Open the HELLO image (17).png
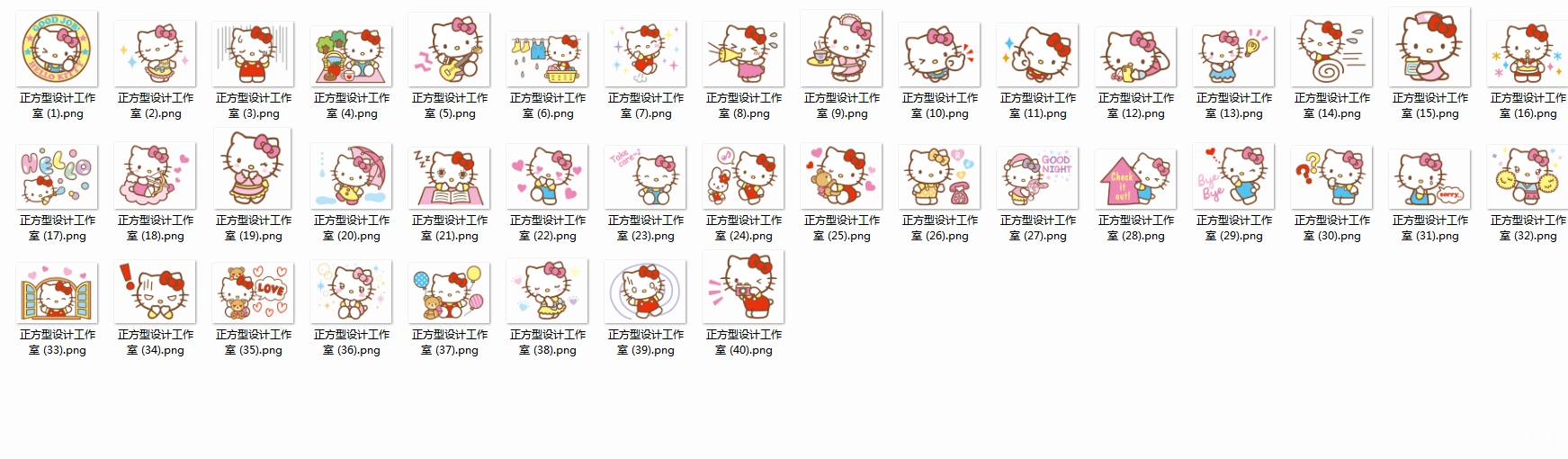 point(57,176)
